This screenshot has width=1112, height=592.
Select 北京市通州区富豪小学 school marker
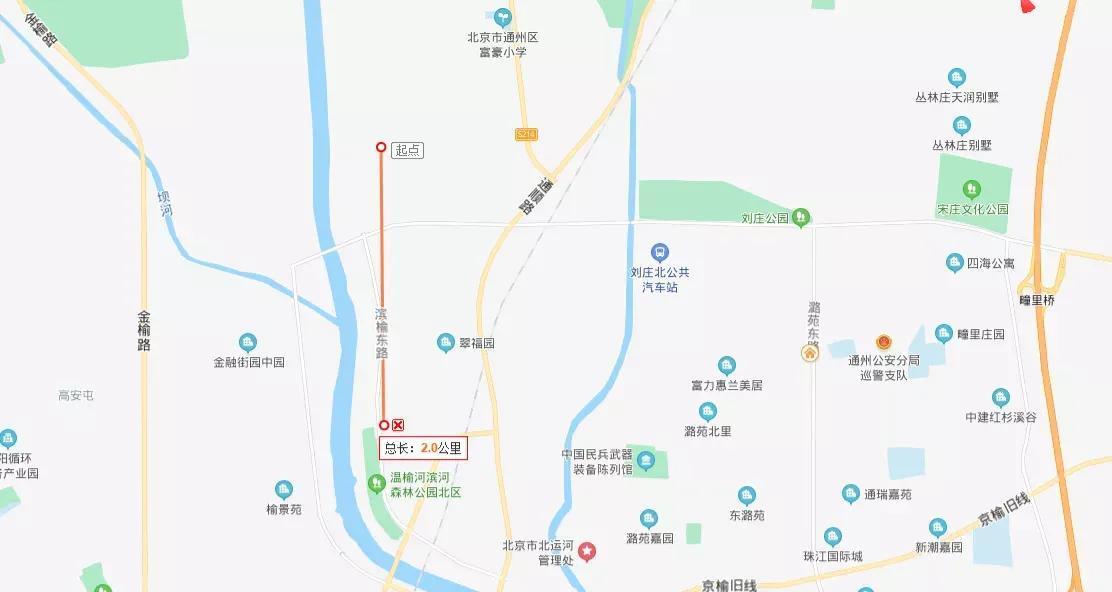[x=503, y=17]
